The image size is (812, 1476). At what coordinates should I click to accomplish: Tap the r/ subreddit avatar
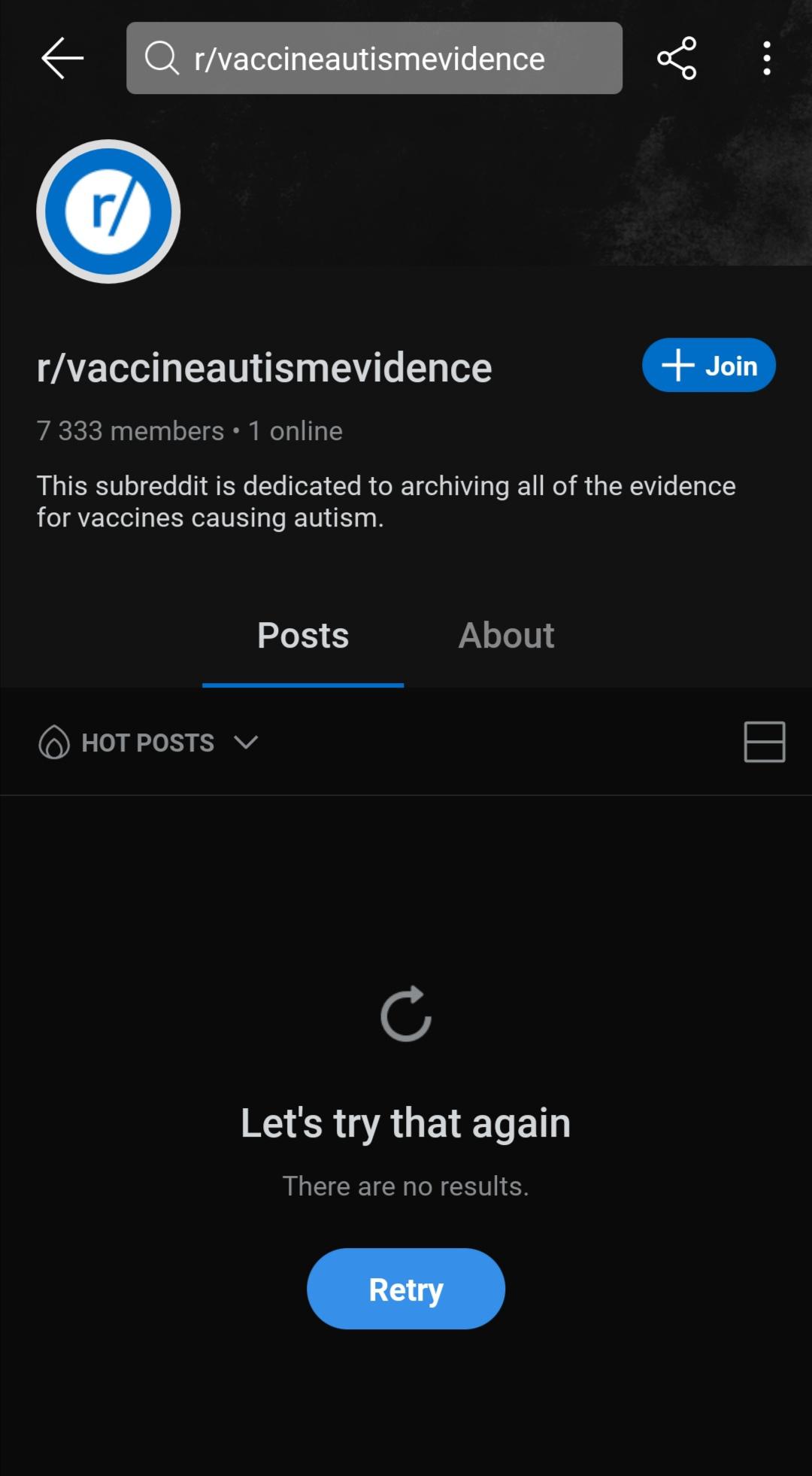tap(109, 211)
